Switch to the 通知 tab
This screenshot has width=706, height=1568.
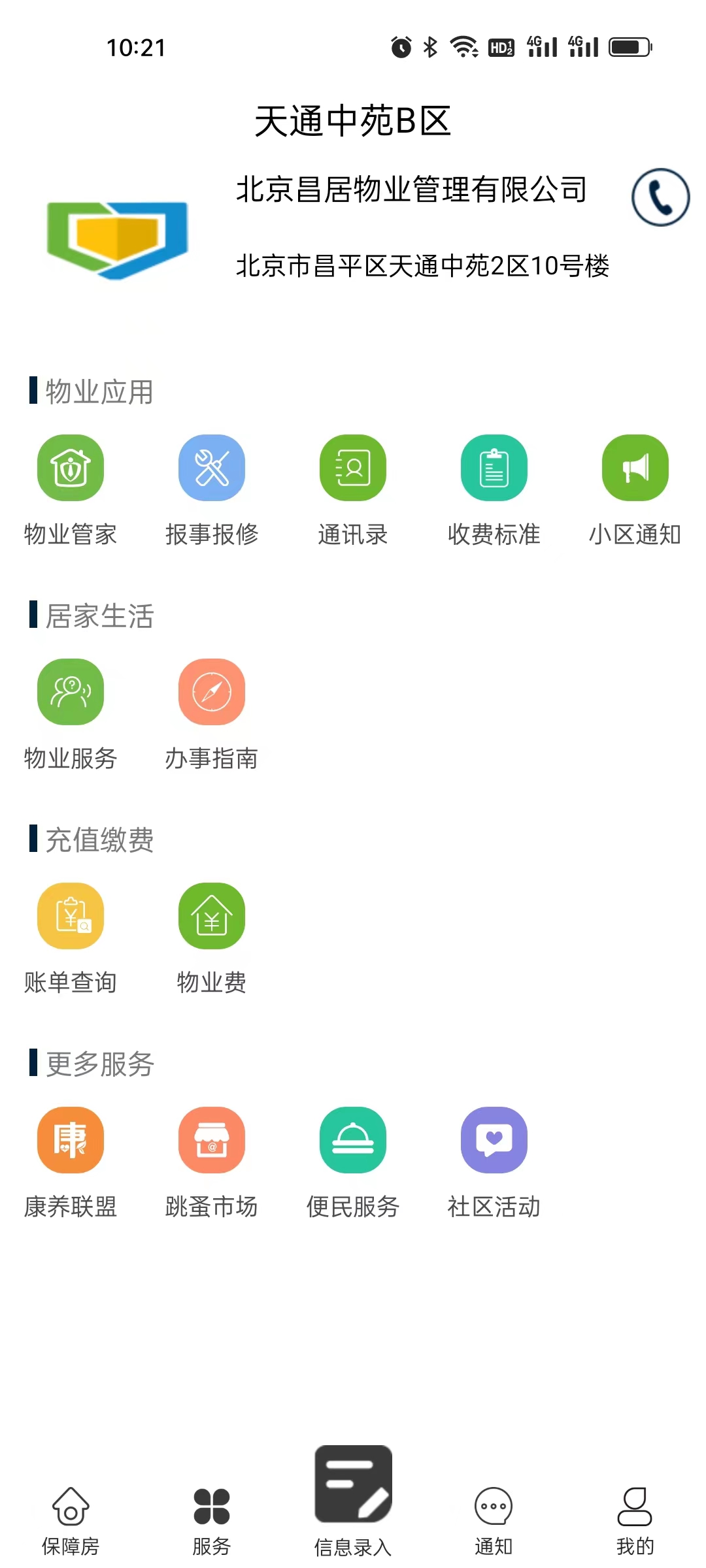coord(494,1522)
